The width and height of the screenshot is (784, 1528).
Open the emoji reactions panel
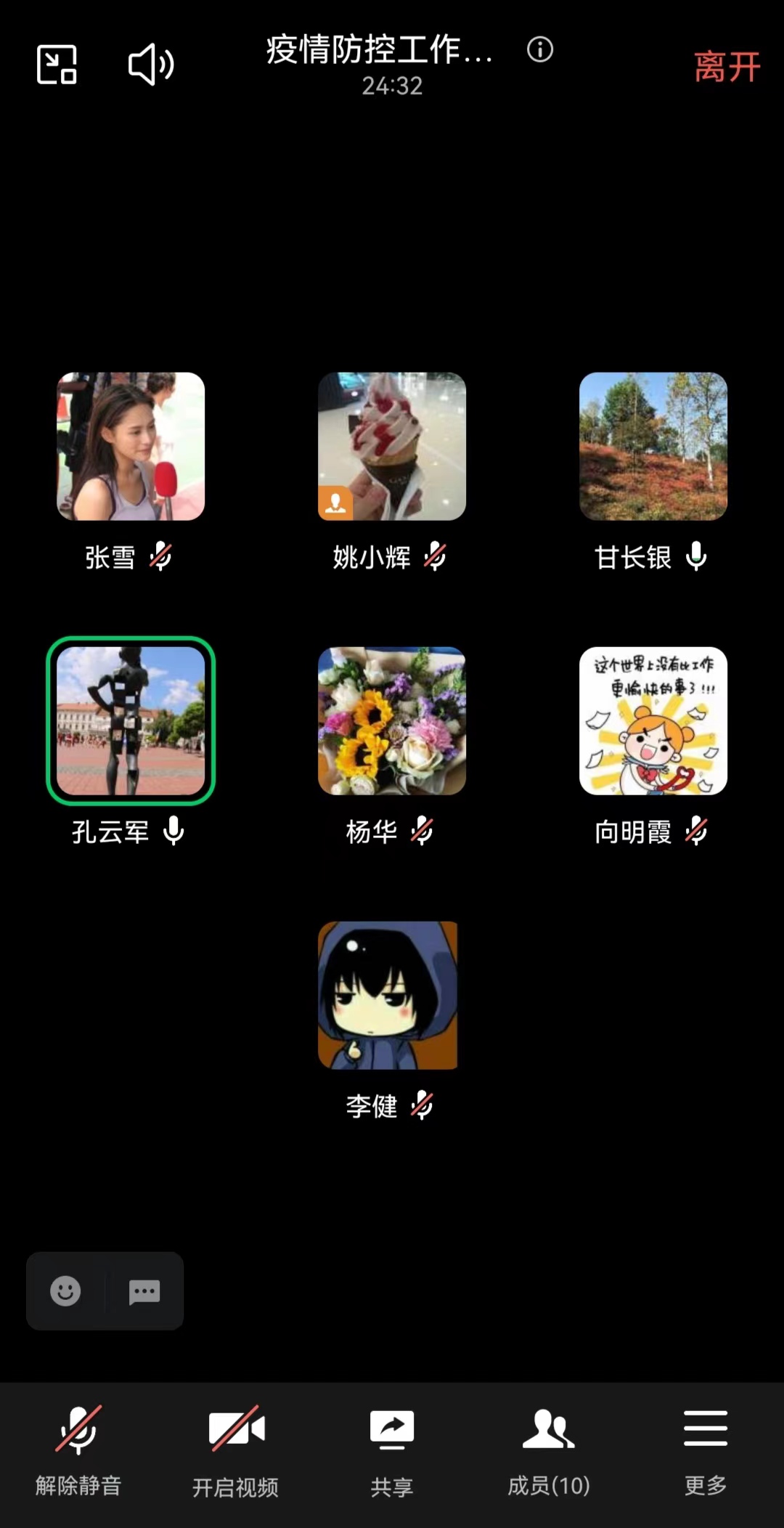click(x=65, y=1292)
